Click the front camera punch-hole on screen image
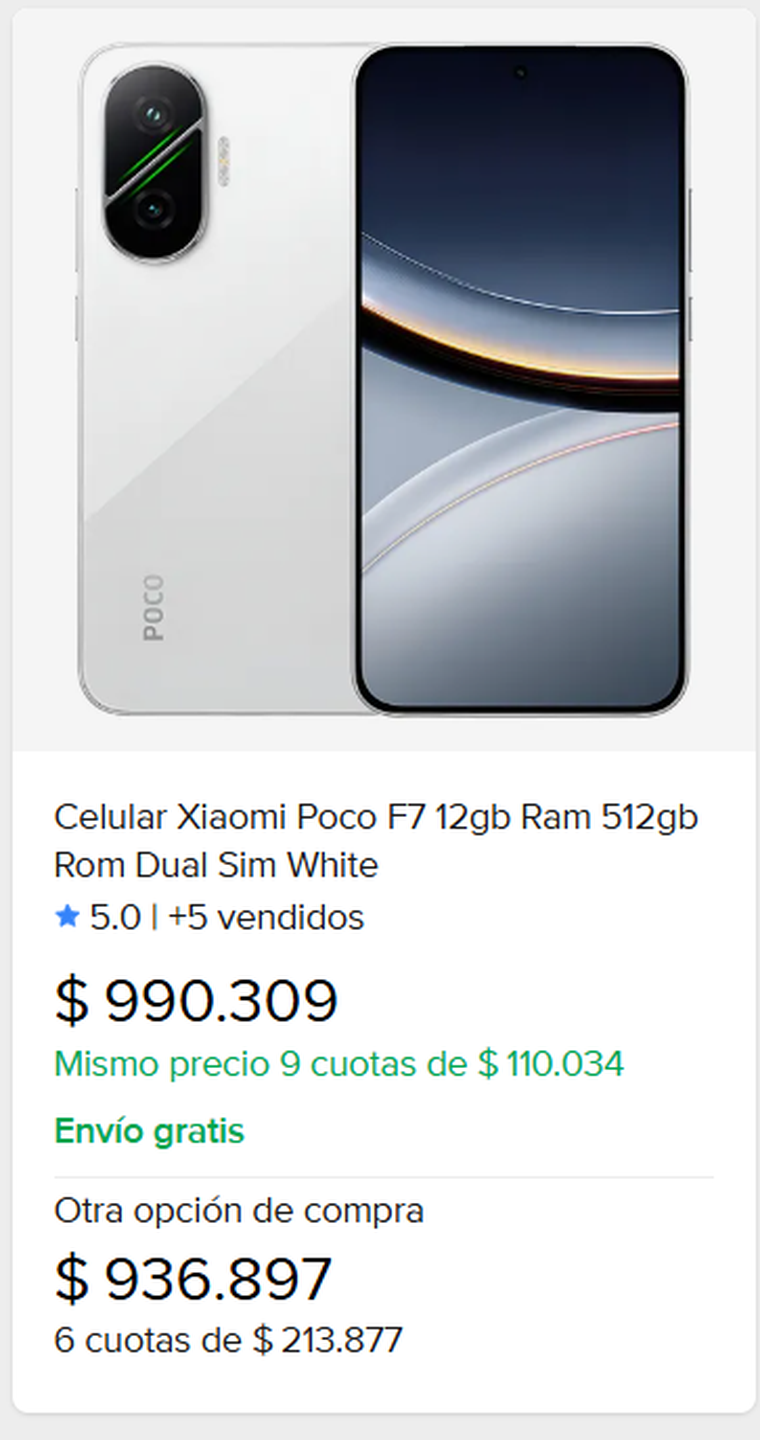760x1440 pixels. [x=519, y=74]
